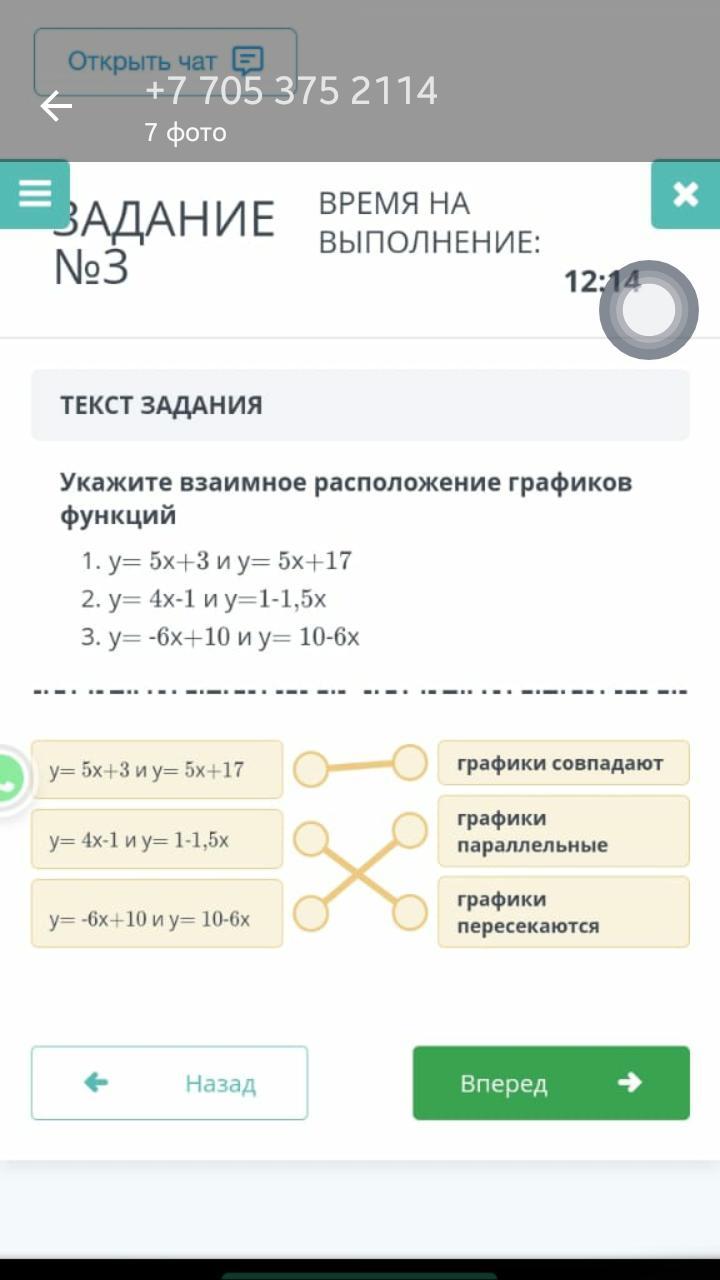
Task: Select the графики пересекаются answer box
Action: tap(564, 912)
